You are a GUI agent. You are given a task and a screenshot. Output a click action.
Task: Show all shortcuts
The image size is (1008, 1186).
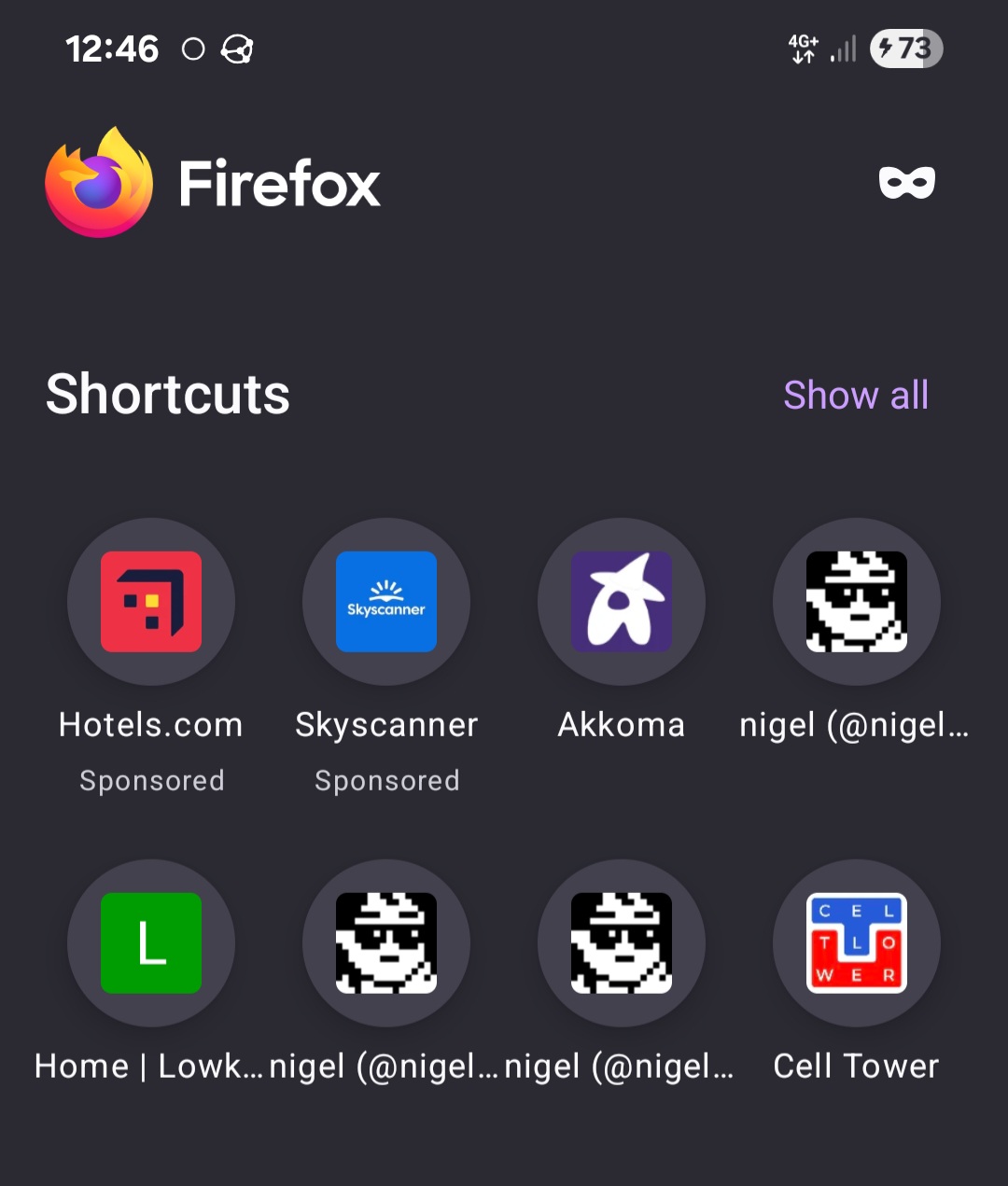tap(856, 395)
